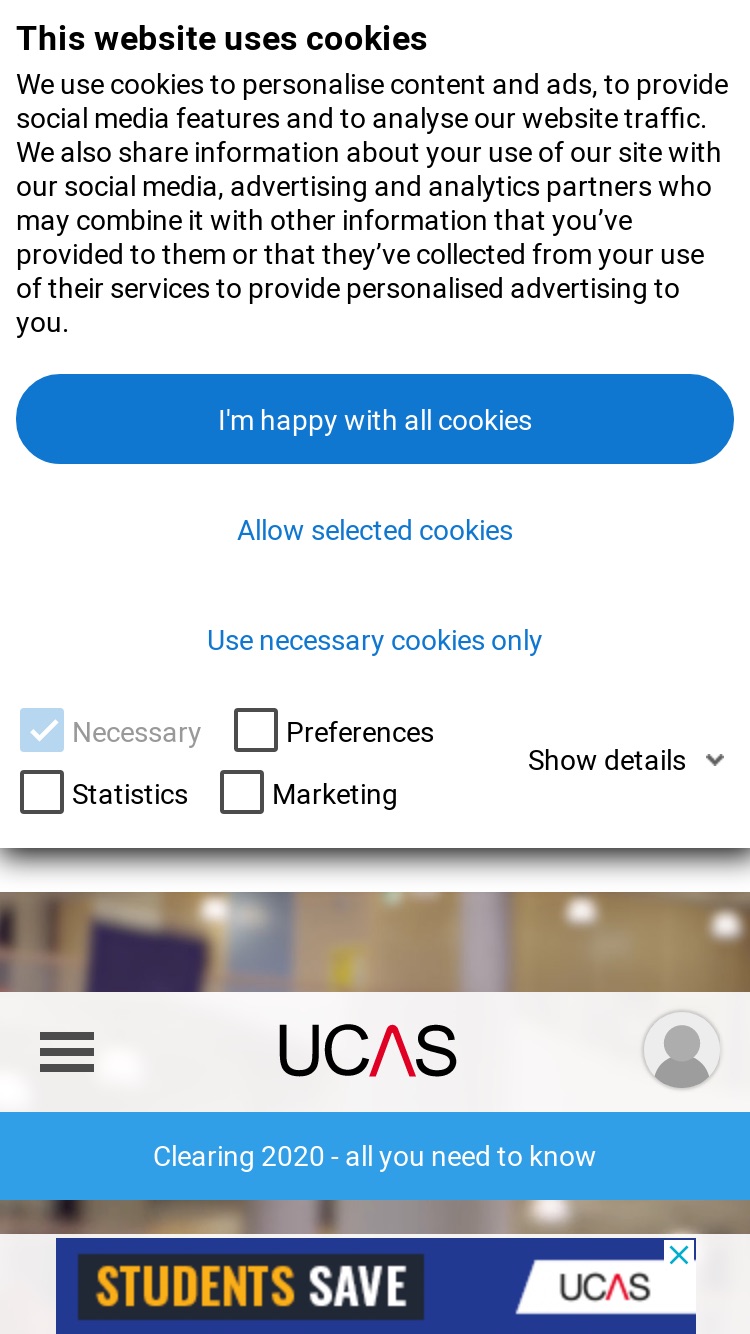Image resolution: width=750 pixels, height=1334 pixels.
Task: Open the hamburger menu
Action: (x=67, y=1052)
